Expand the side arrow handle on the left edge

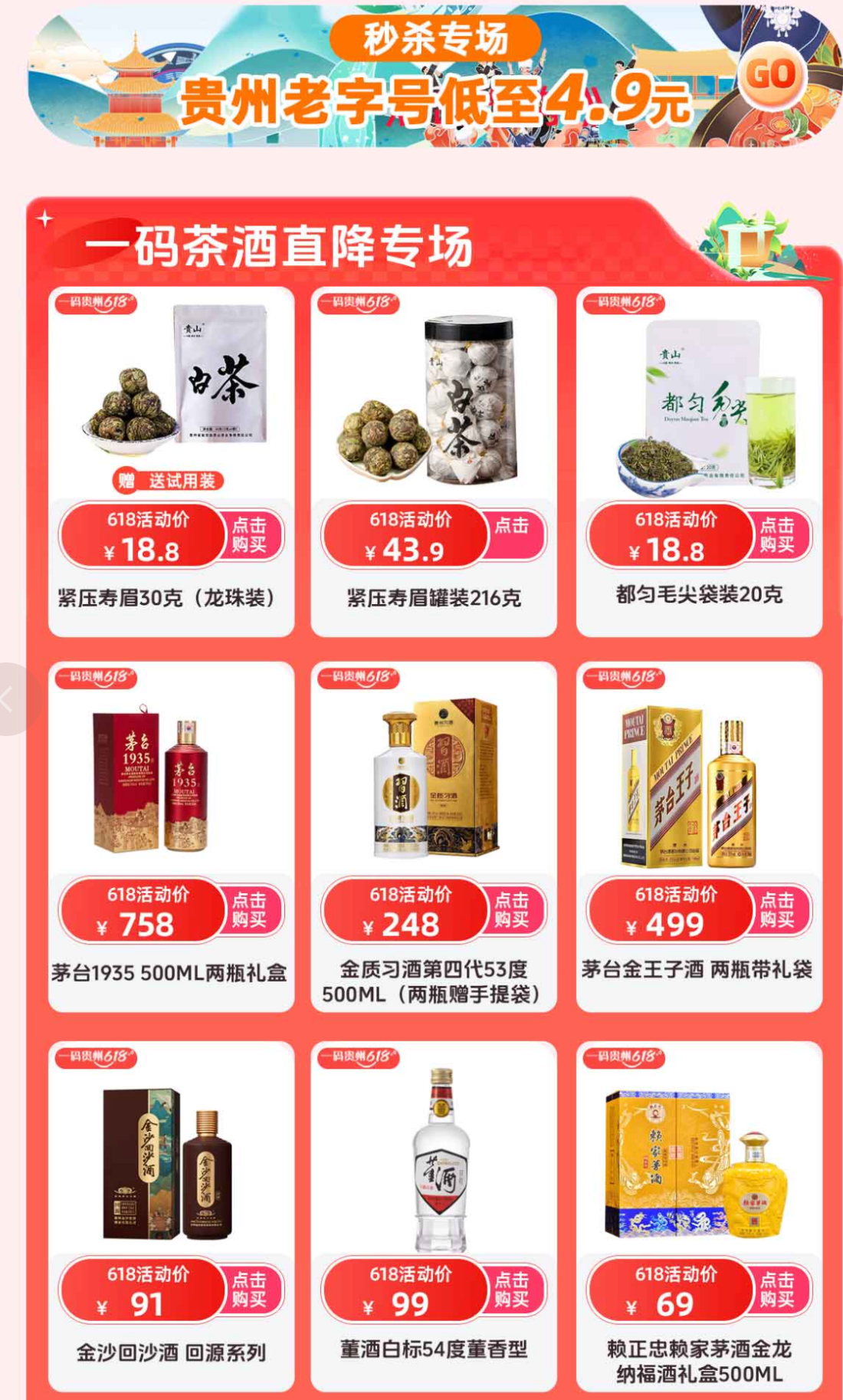click(11, 699)
